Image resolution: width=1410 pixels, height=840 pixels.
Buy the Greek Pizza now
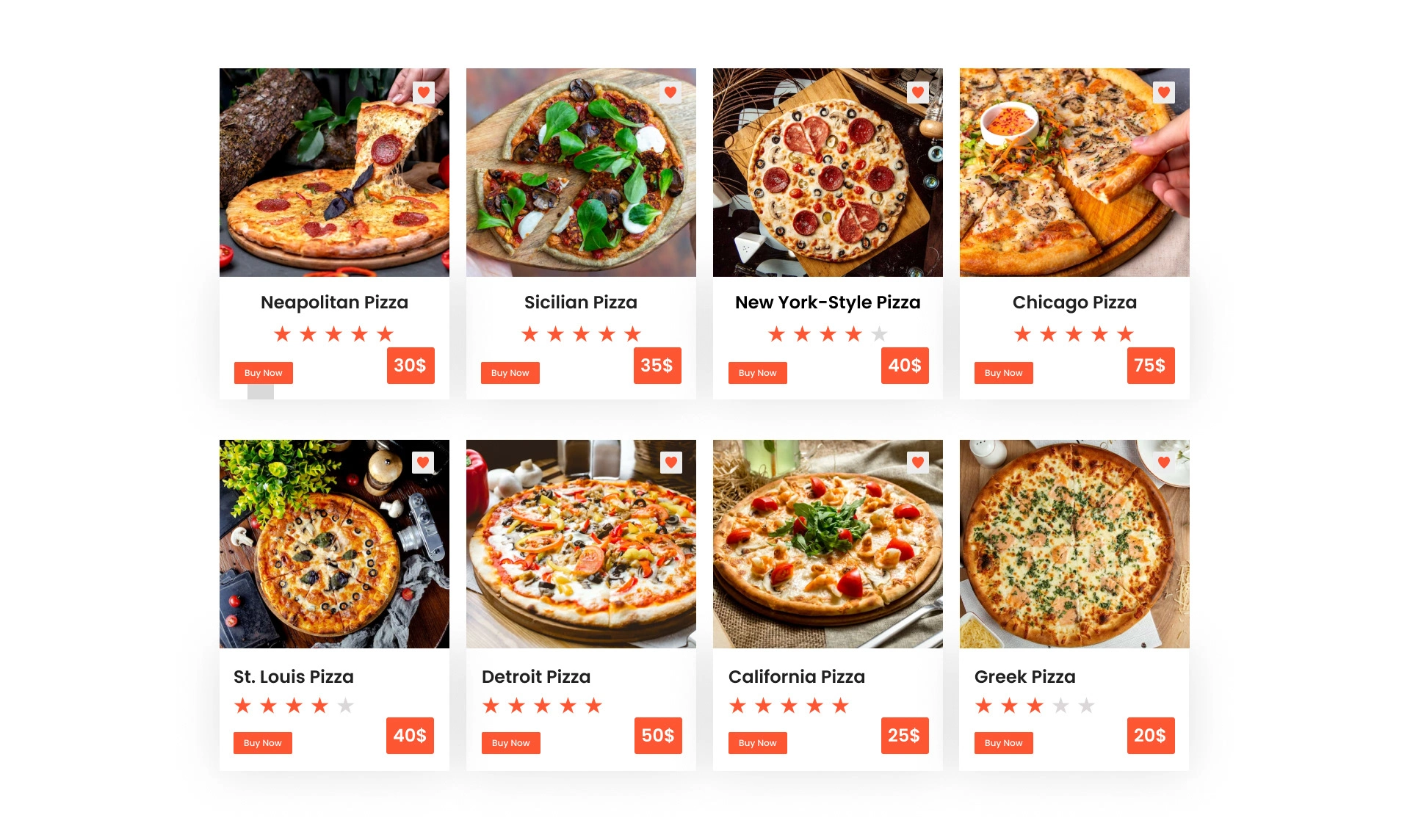tap(1003, 743)
